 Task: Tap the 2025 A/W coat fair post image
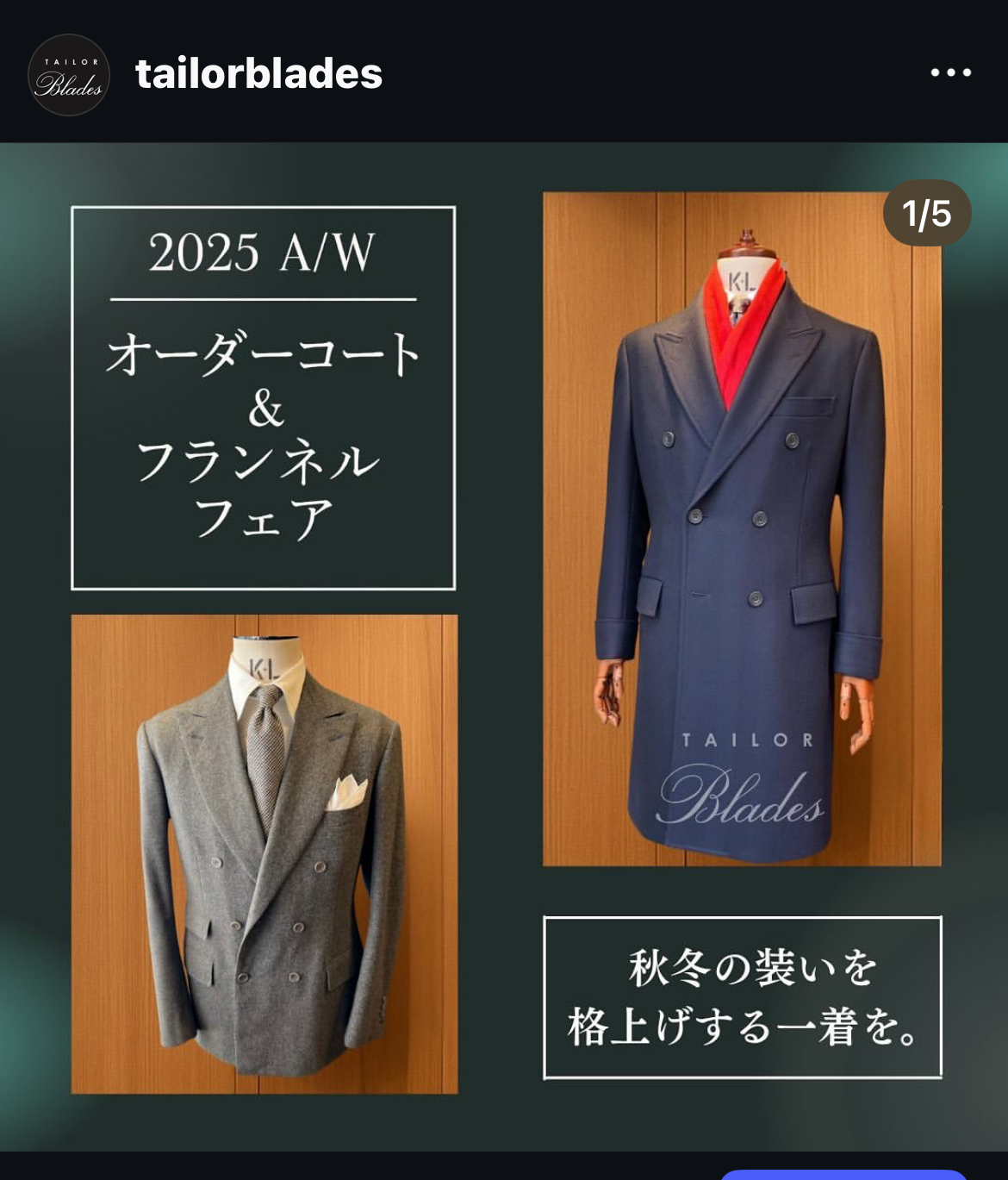click(504, 646)
